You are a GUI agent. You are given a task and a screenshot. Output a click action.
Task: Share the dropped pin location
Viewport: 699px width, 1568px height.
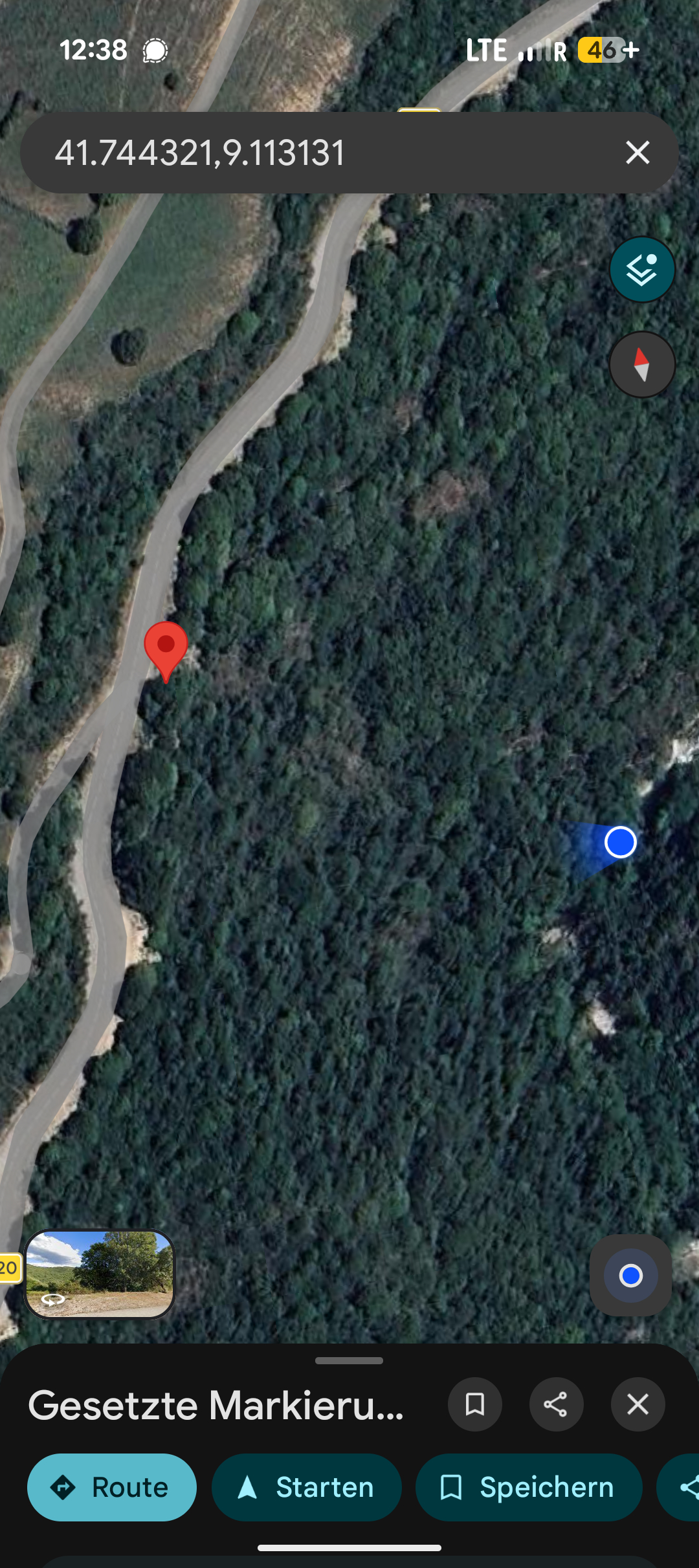tap(556, 1404)
